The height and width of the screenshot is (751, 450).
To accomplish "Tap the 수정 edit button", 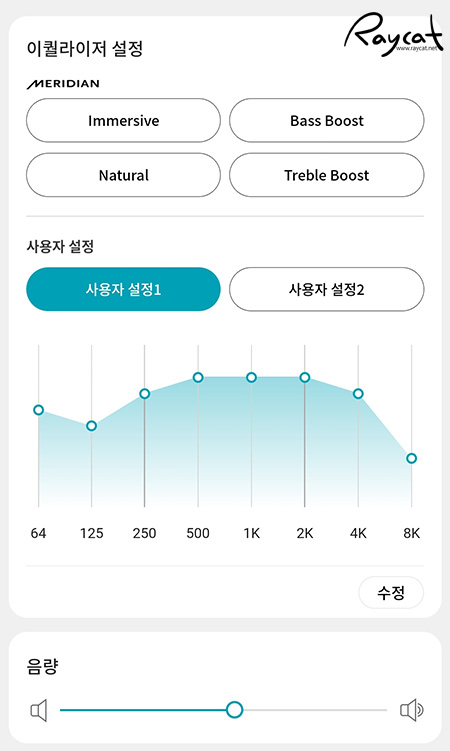I will click(x=391, y=592).
